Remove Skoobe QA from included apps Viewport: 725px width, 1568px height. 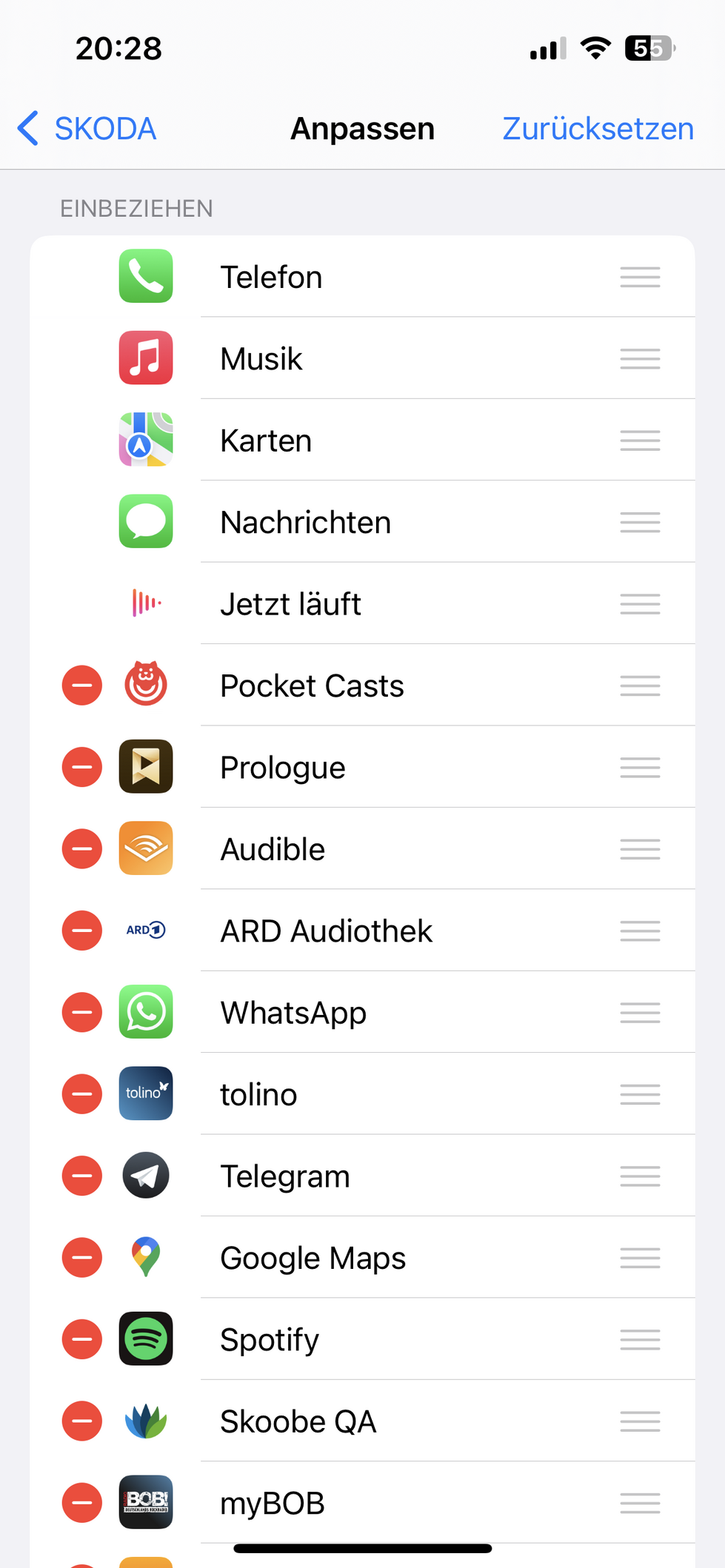pyautogui.click(x=82, y=1421)
